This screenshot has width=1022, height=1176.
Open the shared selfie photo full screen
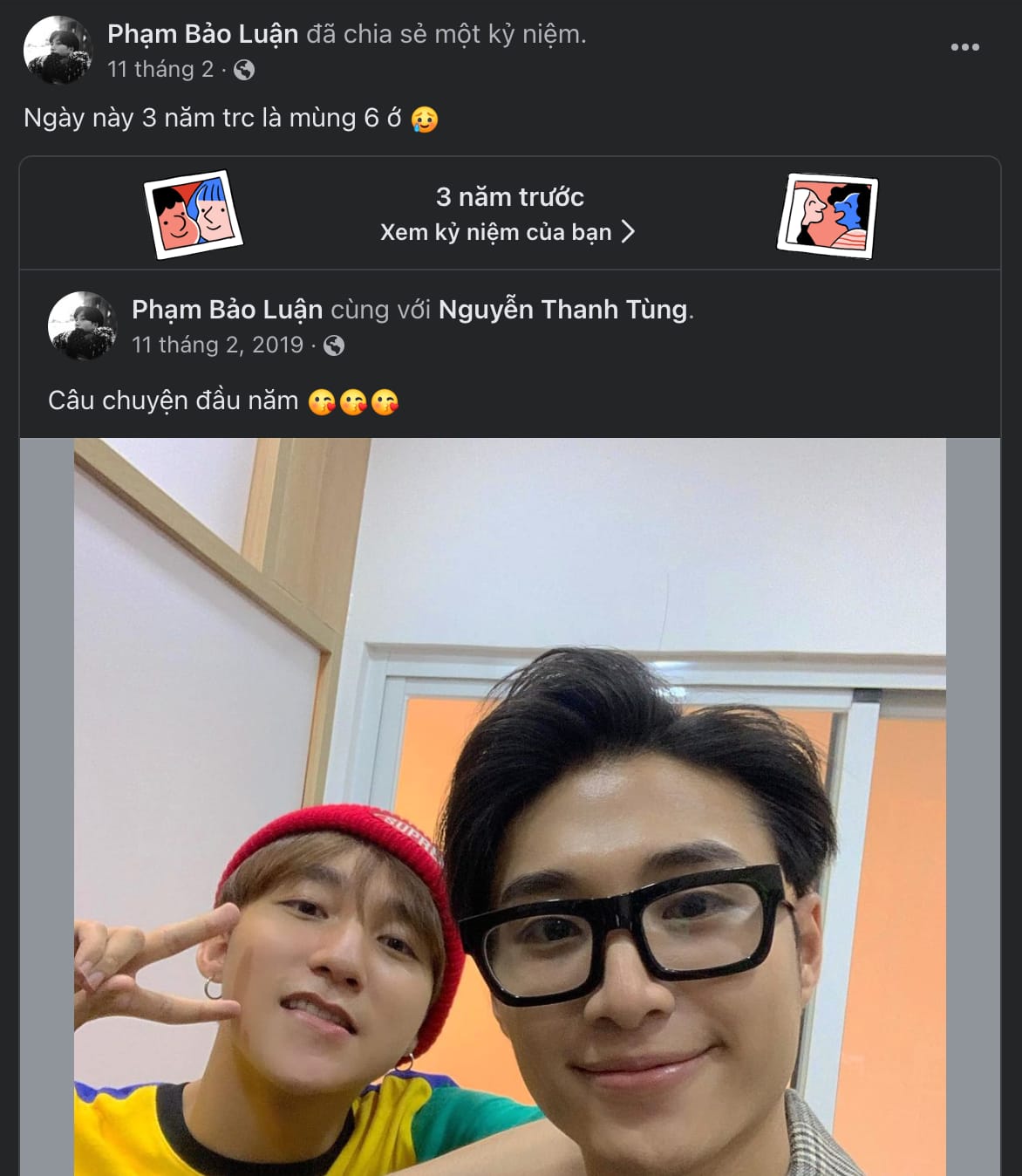point(509,806)
